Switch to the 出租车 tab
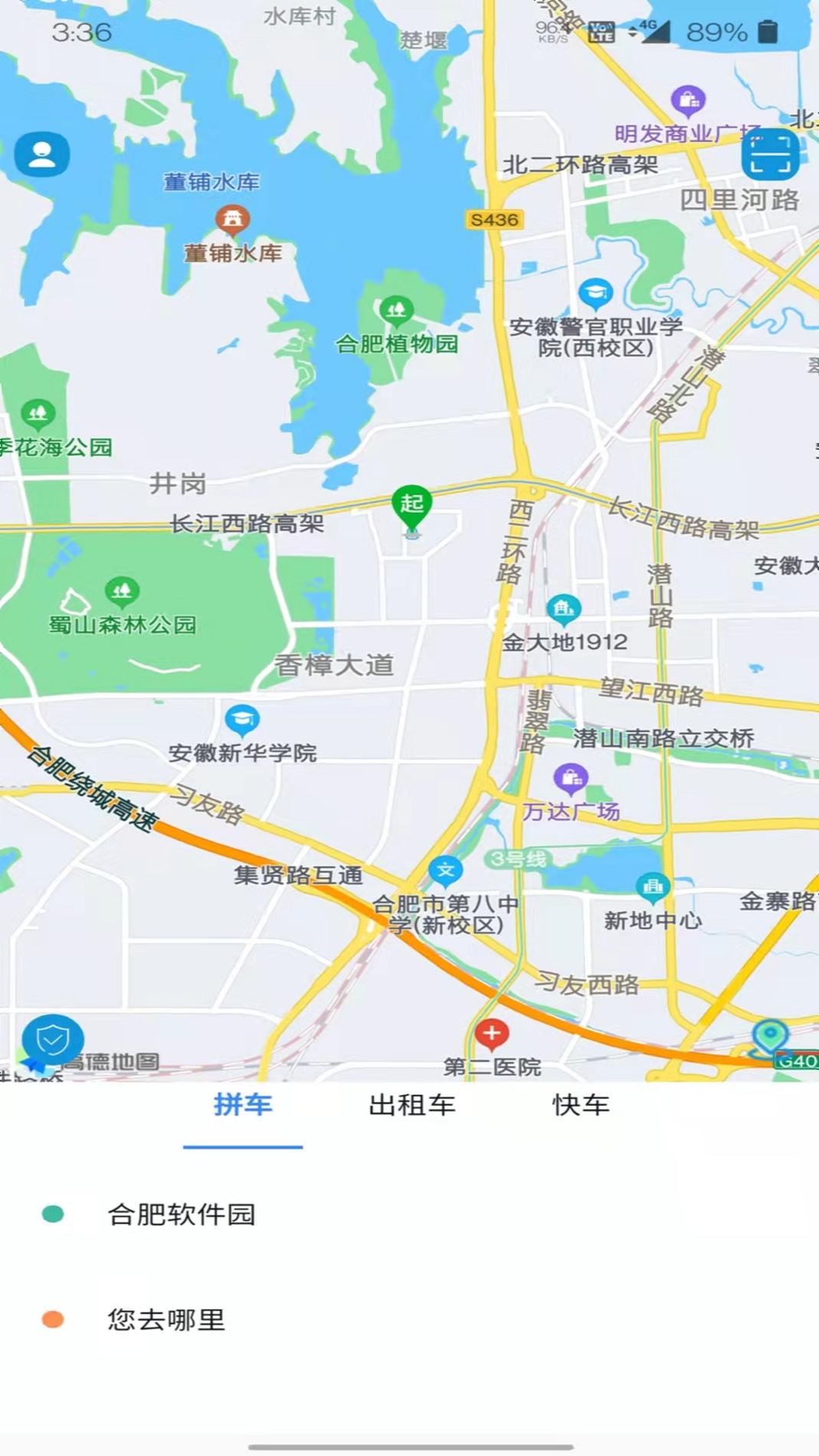 click(x=411, y=1105)
